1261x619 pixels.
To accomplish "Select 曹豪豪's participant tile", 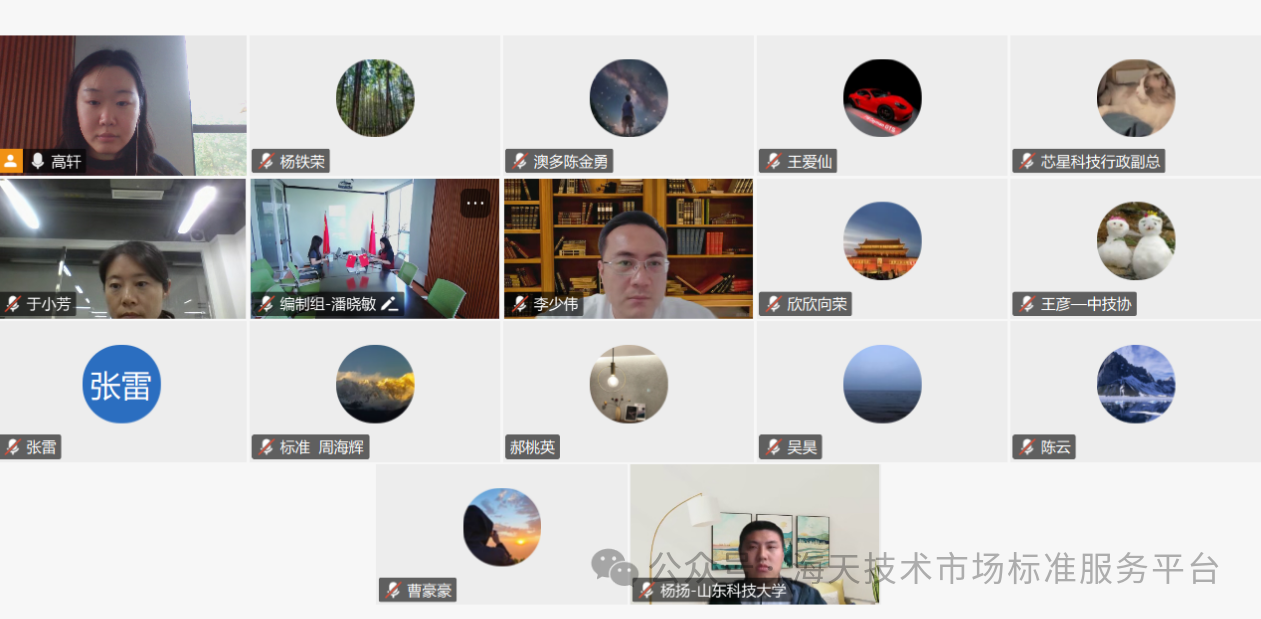I will [501, 533].
